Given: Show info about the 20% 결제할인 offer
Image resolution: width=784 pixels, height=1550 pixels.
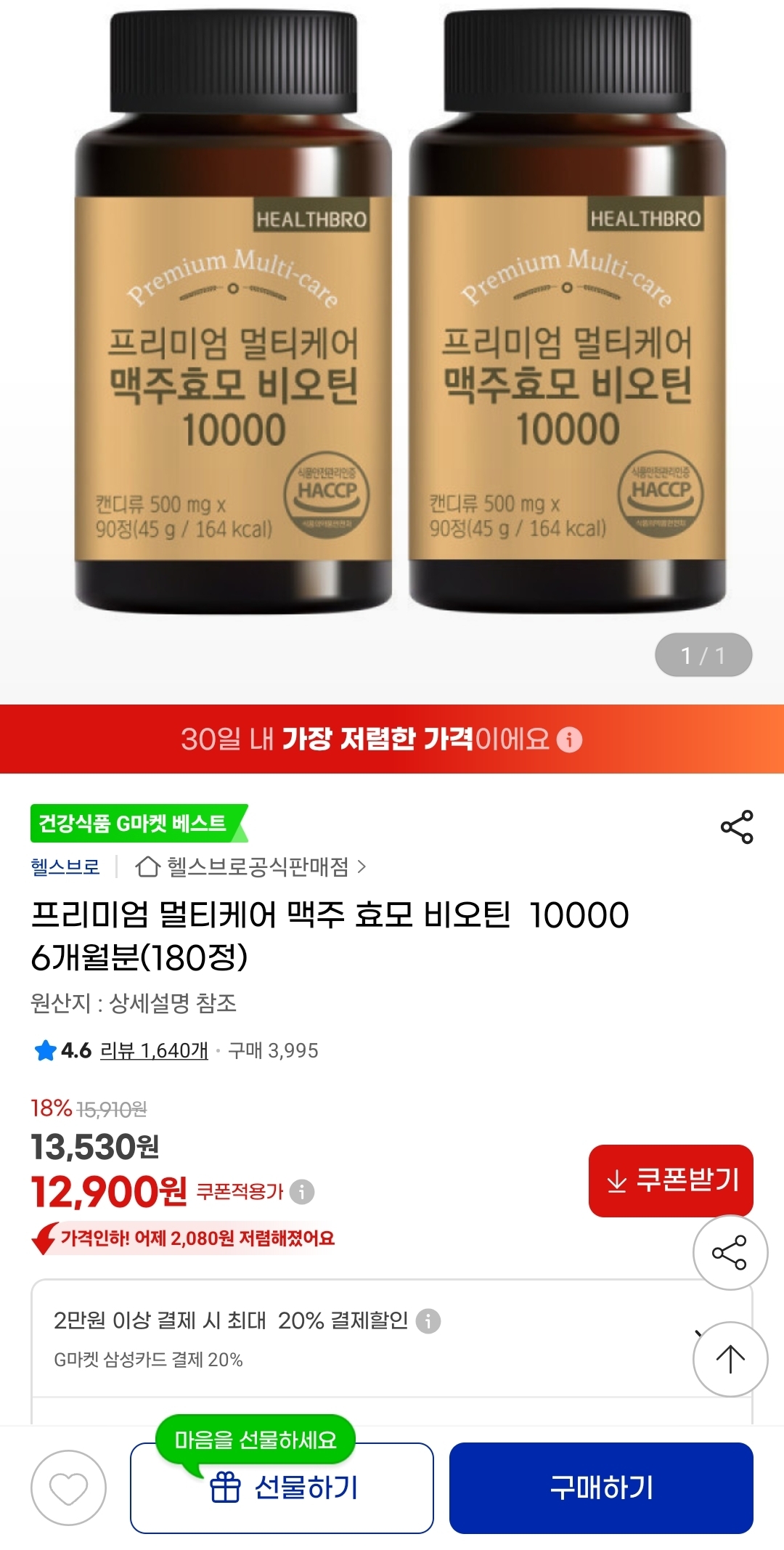Looking at the screenshot, I should click(x=428, y=1320).
